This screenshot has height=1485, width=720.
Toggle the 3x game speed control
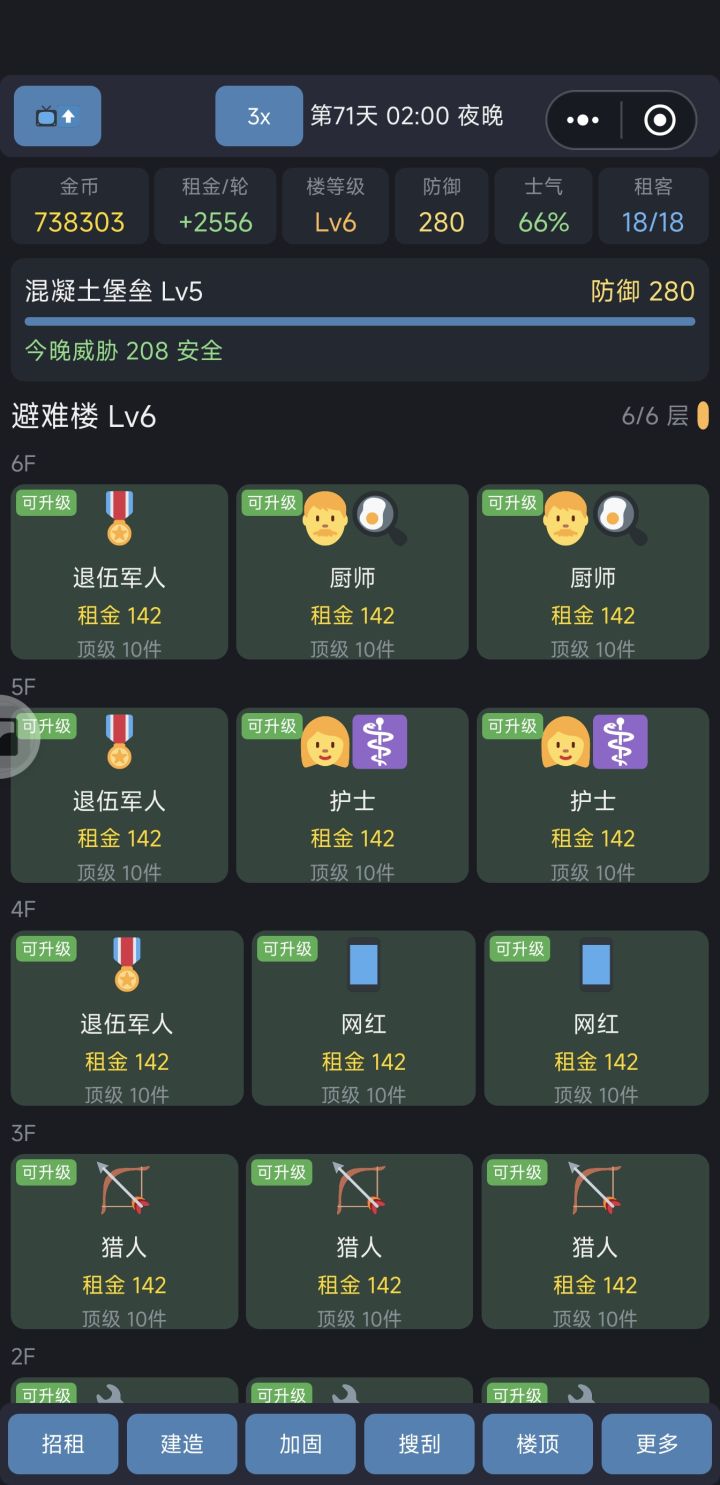point(258,117)
